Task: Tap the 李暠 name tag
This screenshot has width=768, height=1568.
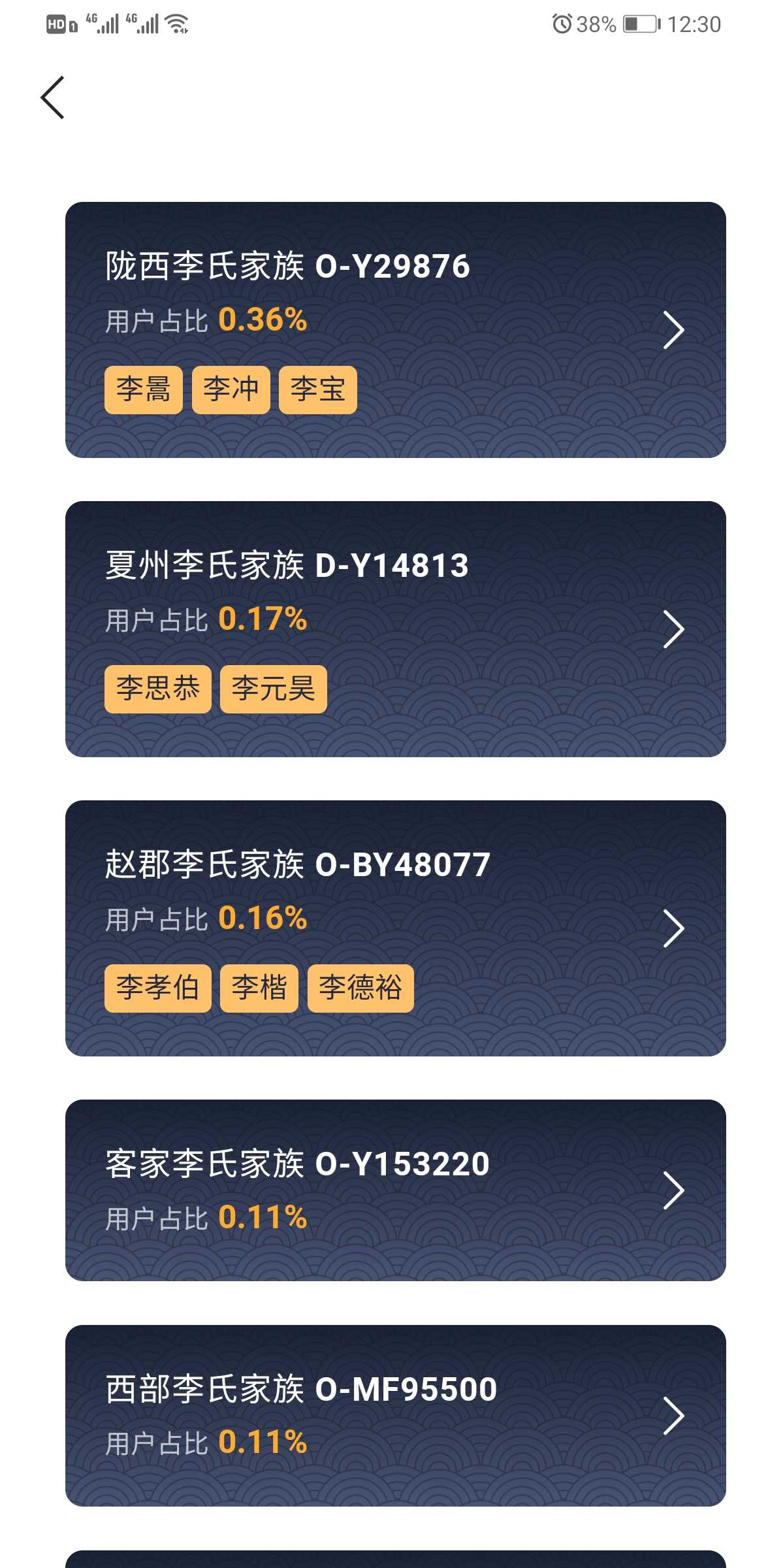Action: [144, 390]
